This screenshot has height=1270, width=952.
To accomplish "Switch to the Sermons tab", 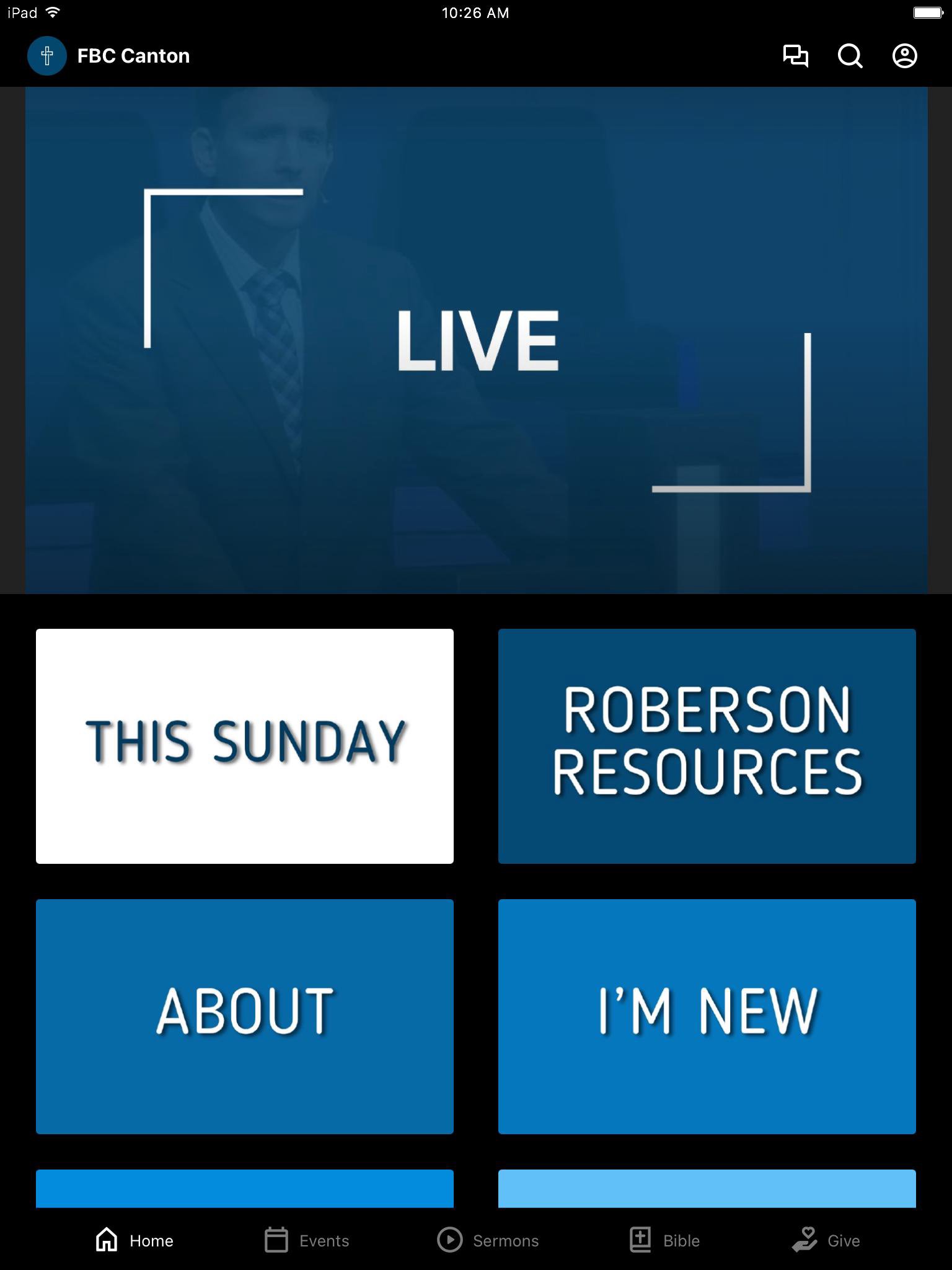I will pos(488,1240).
